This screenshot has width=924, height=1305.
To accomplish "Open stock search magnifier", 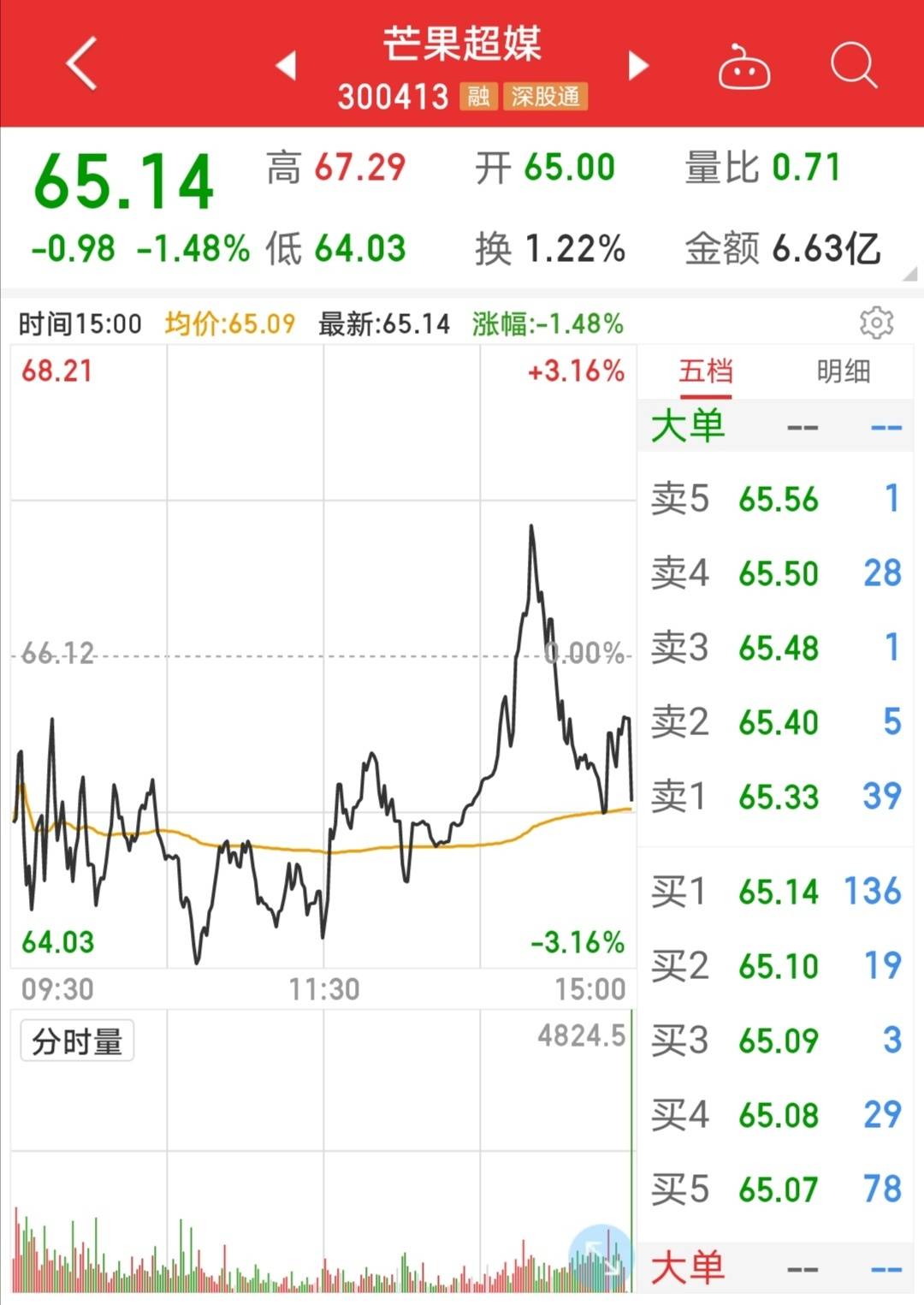I will (853, 65).
